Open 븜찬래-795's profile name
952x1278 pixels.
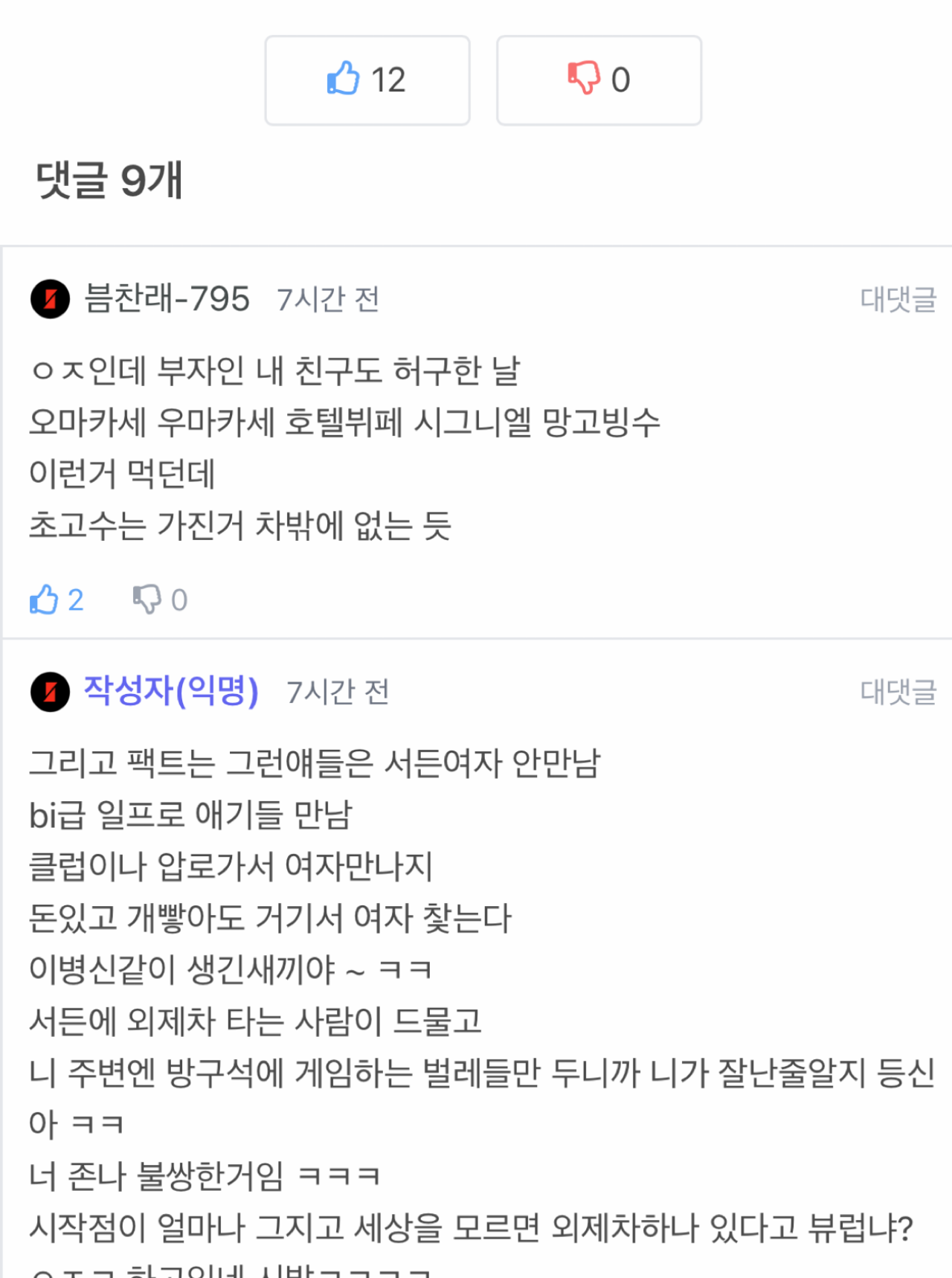point(167,299)
